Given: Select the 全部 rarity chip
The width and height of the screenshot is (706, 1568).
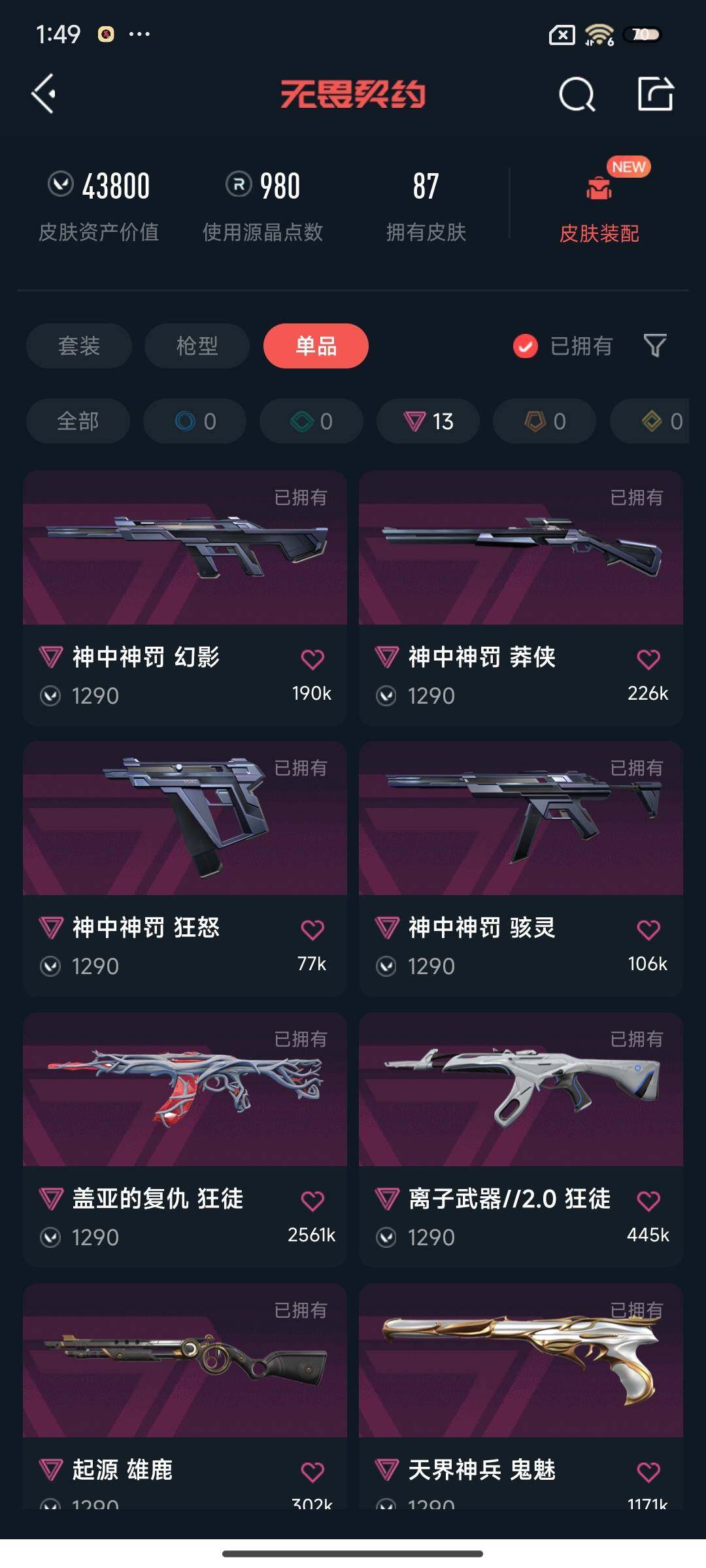Looking at the screenshot, I should 78,421.
